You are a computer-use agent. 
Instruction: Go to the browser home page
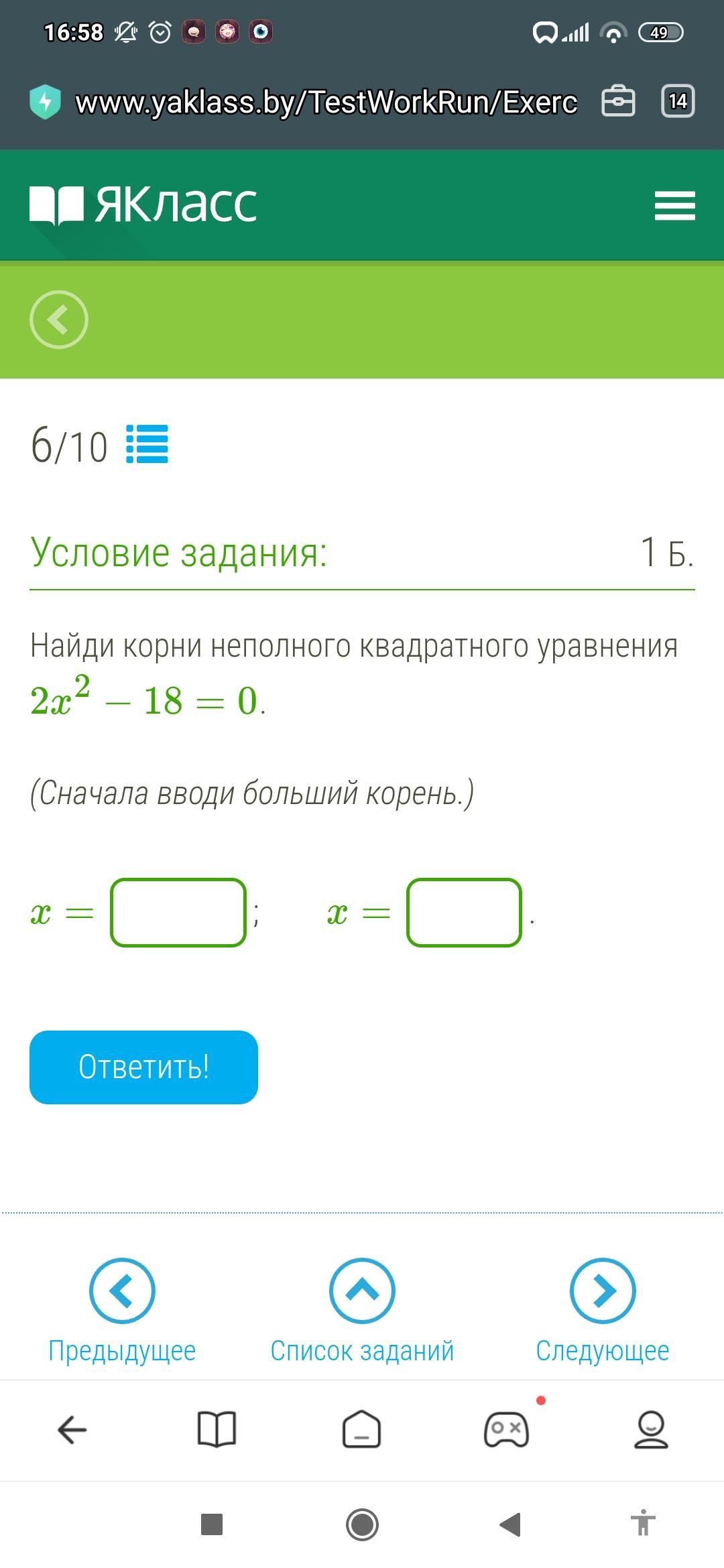[x=362, y=1430]
